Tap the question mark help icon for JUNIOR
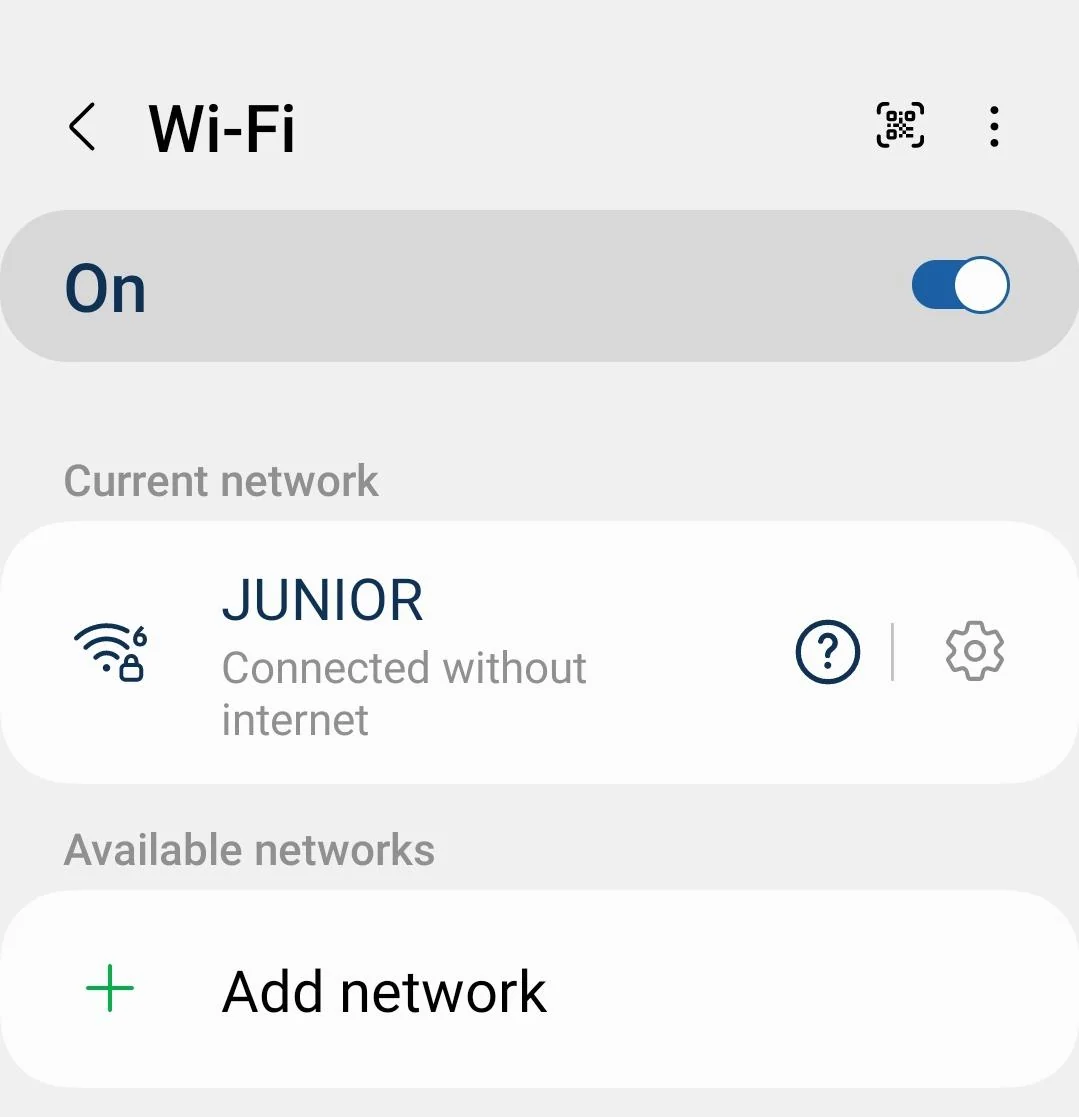The image size is (1079, 1117). (827, 651)
